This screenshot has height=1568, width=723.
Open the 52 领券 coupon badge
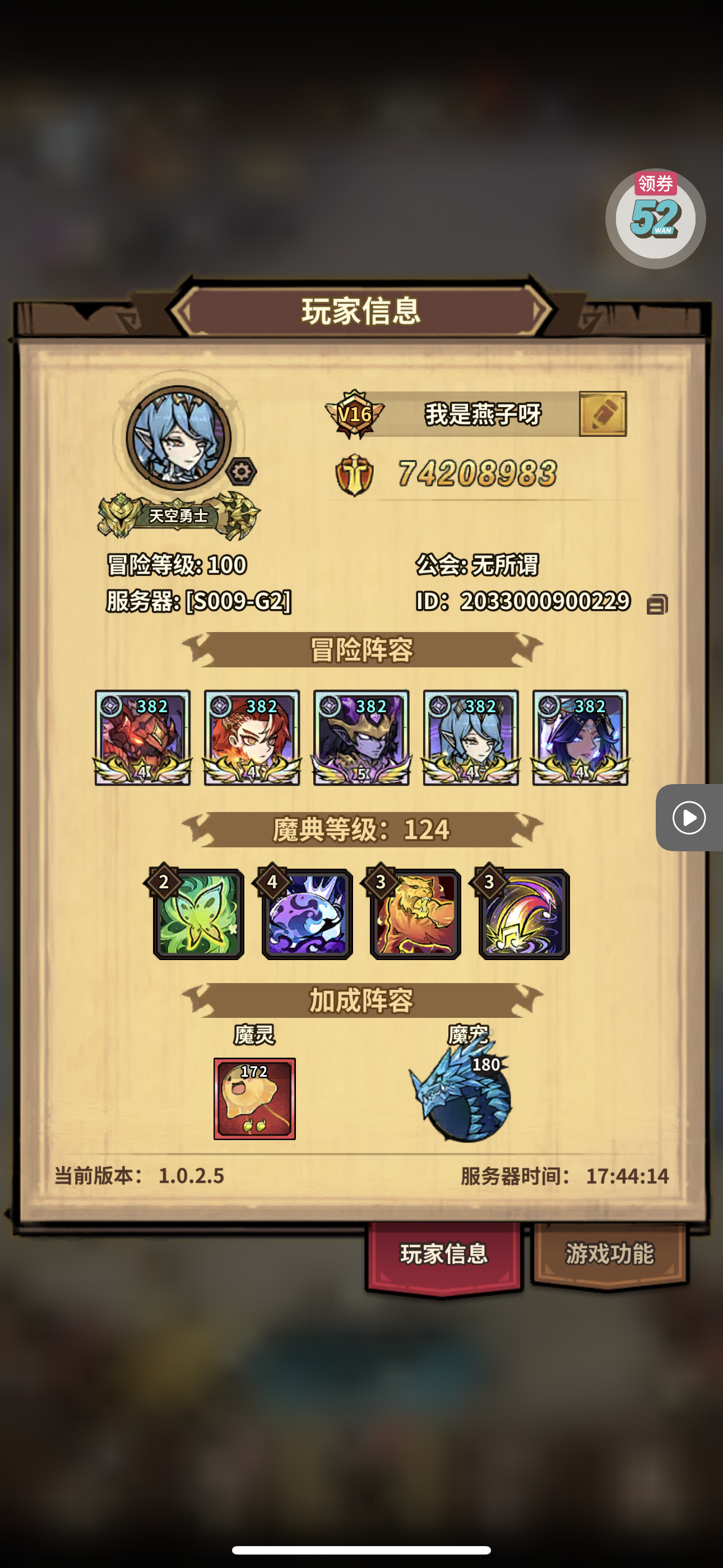[x=655, y=218]
